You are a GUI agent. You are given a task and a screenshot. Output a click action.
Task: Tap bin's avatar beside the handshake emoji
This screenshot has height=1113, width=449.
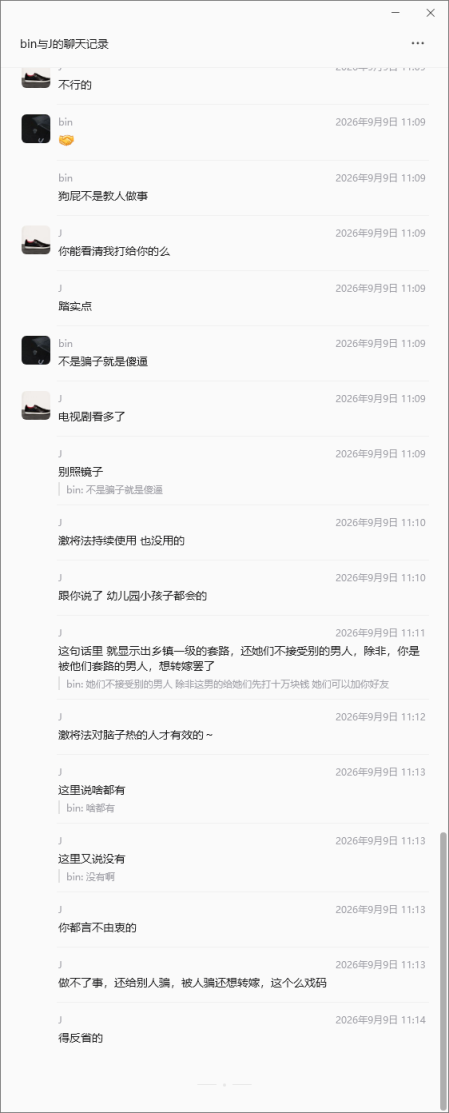point(36,128)
